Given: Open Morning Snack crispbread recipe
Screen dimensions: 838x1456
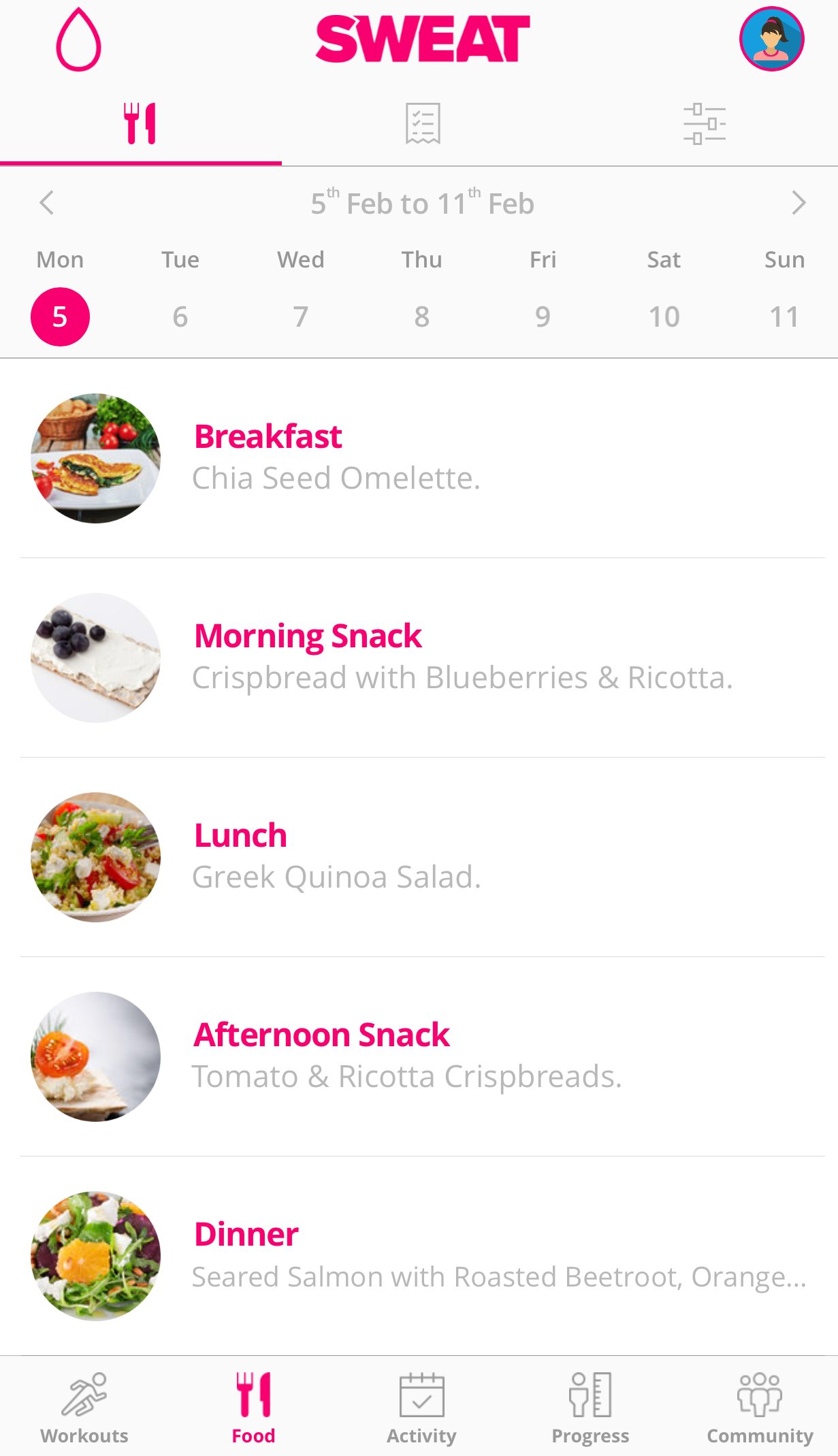Looking at the screenshot, I should [x=422, y=658].
